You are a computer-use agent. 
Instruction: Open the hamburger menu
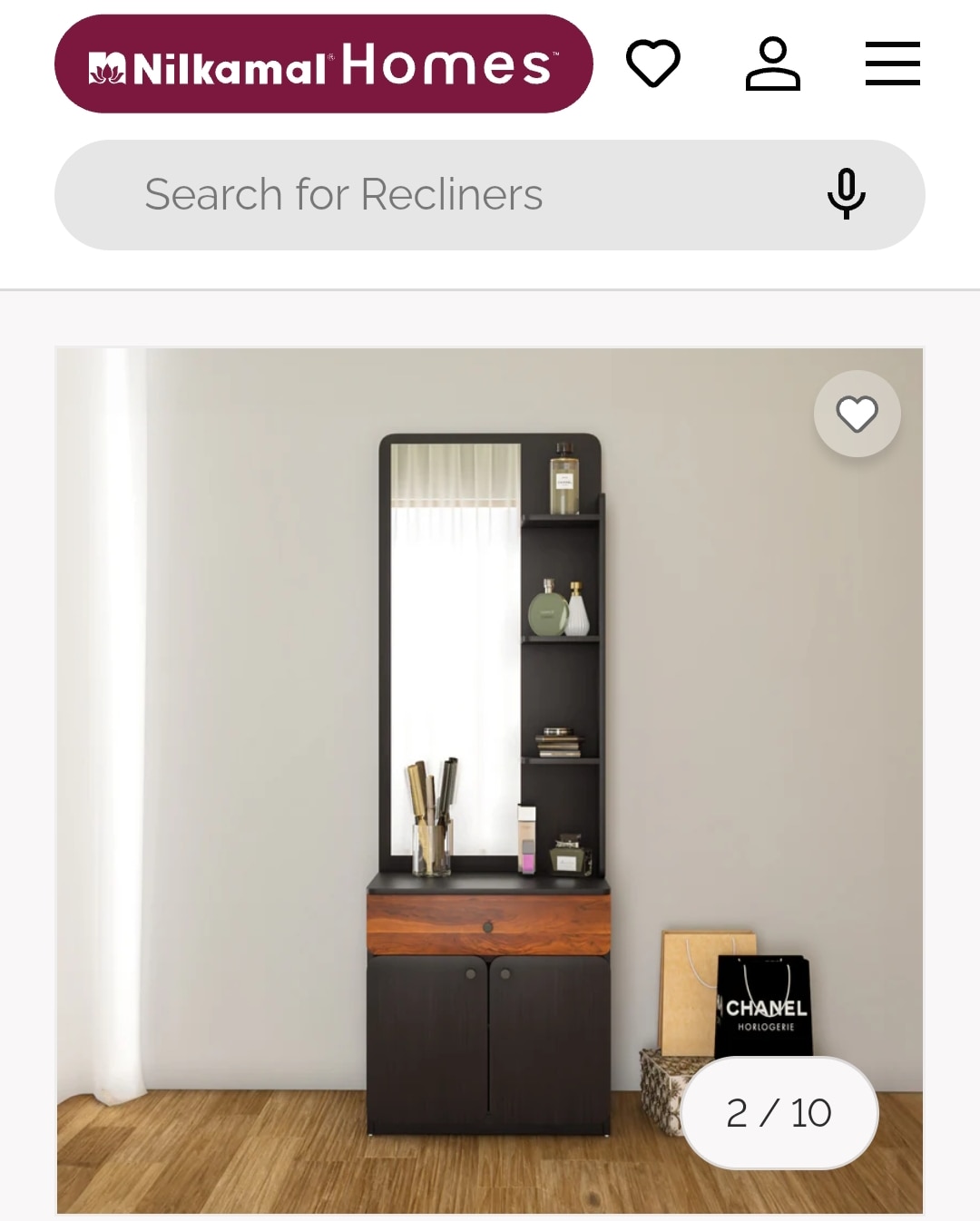tap(892, 63)
